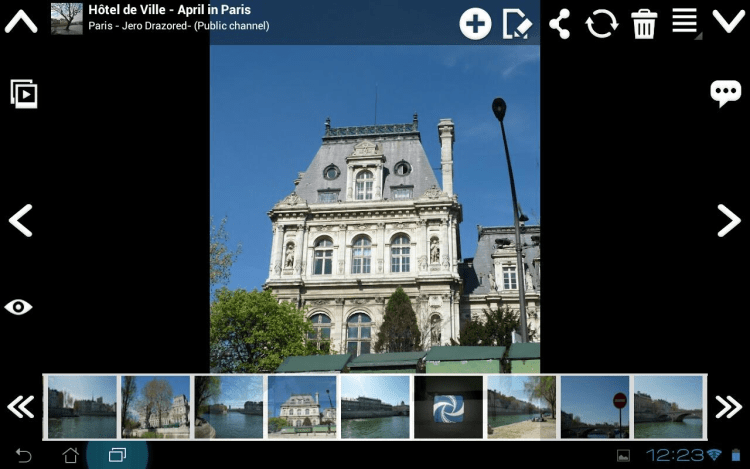
Task: Expand the down chevron in the toolbar
Action: [728, 21]
